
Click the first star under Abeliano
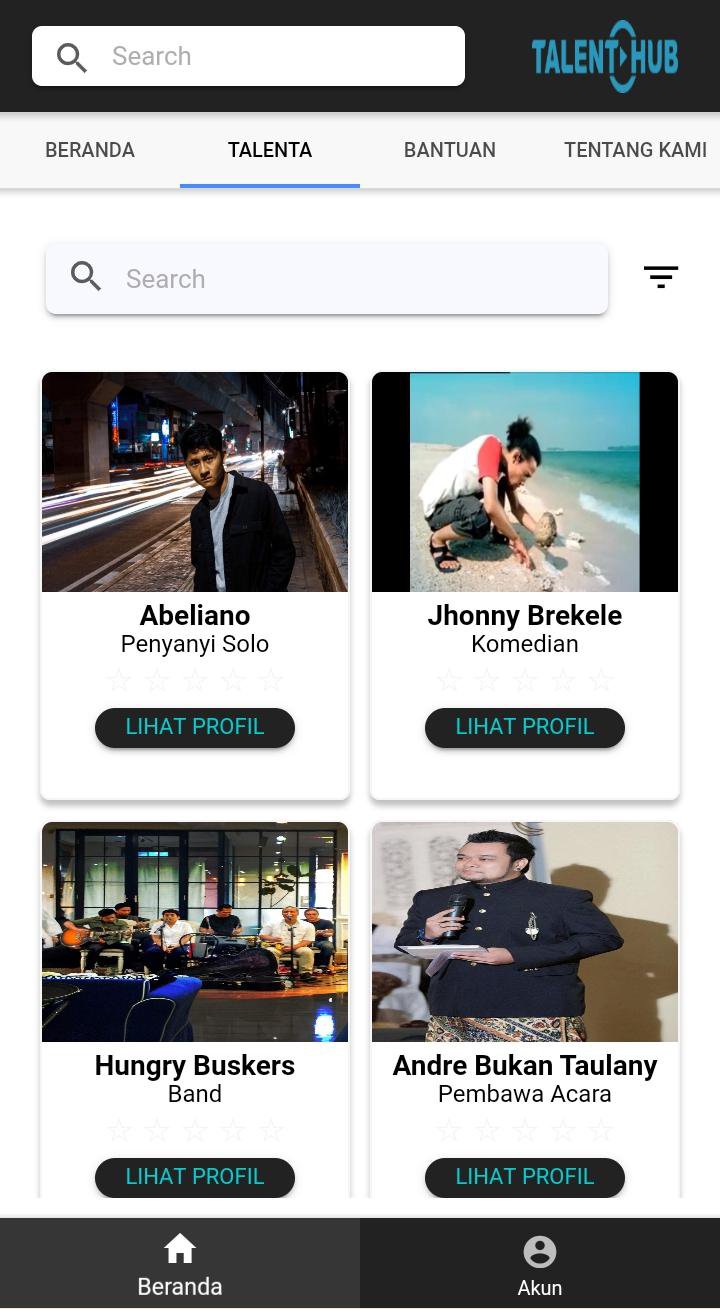tap(119, 680)
